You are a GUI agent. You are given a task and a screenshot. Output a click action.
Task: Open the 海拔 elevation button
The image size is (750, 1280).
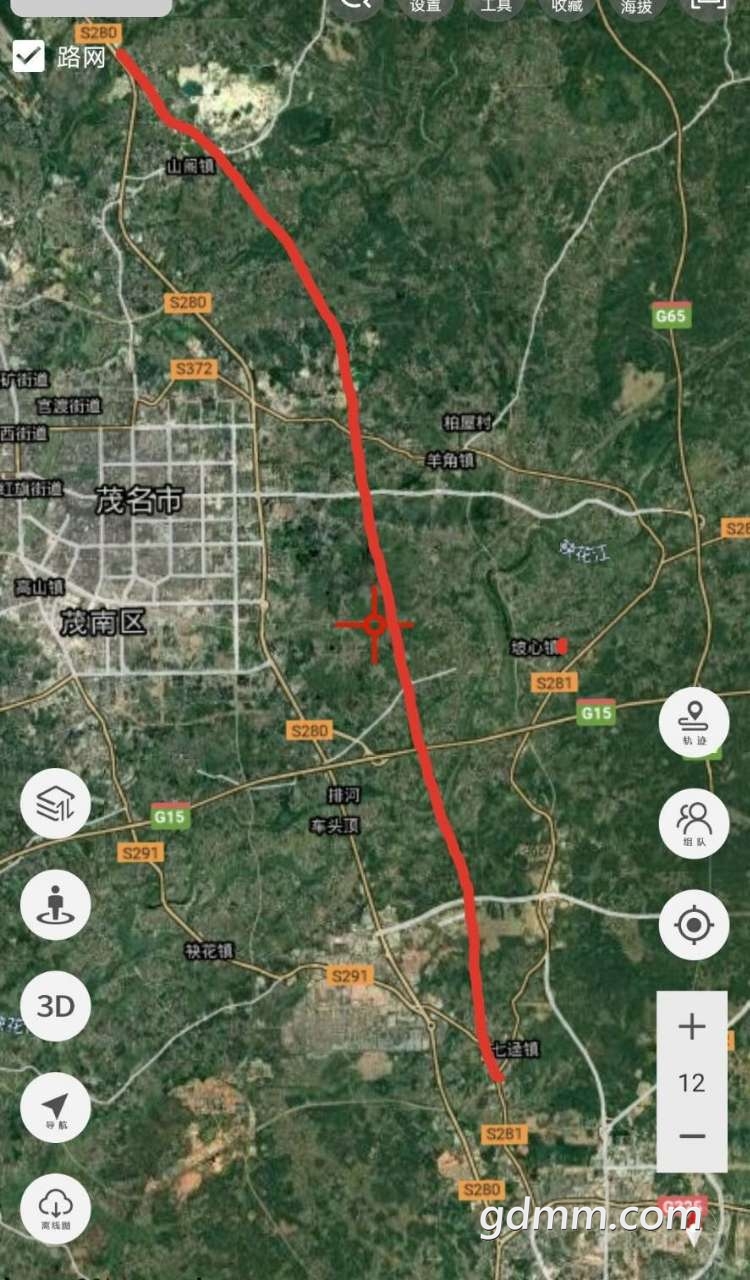coord(636,8)
